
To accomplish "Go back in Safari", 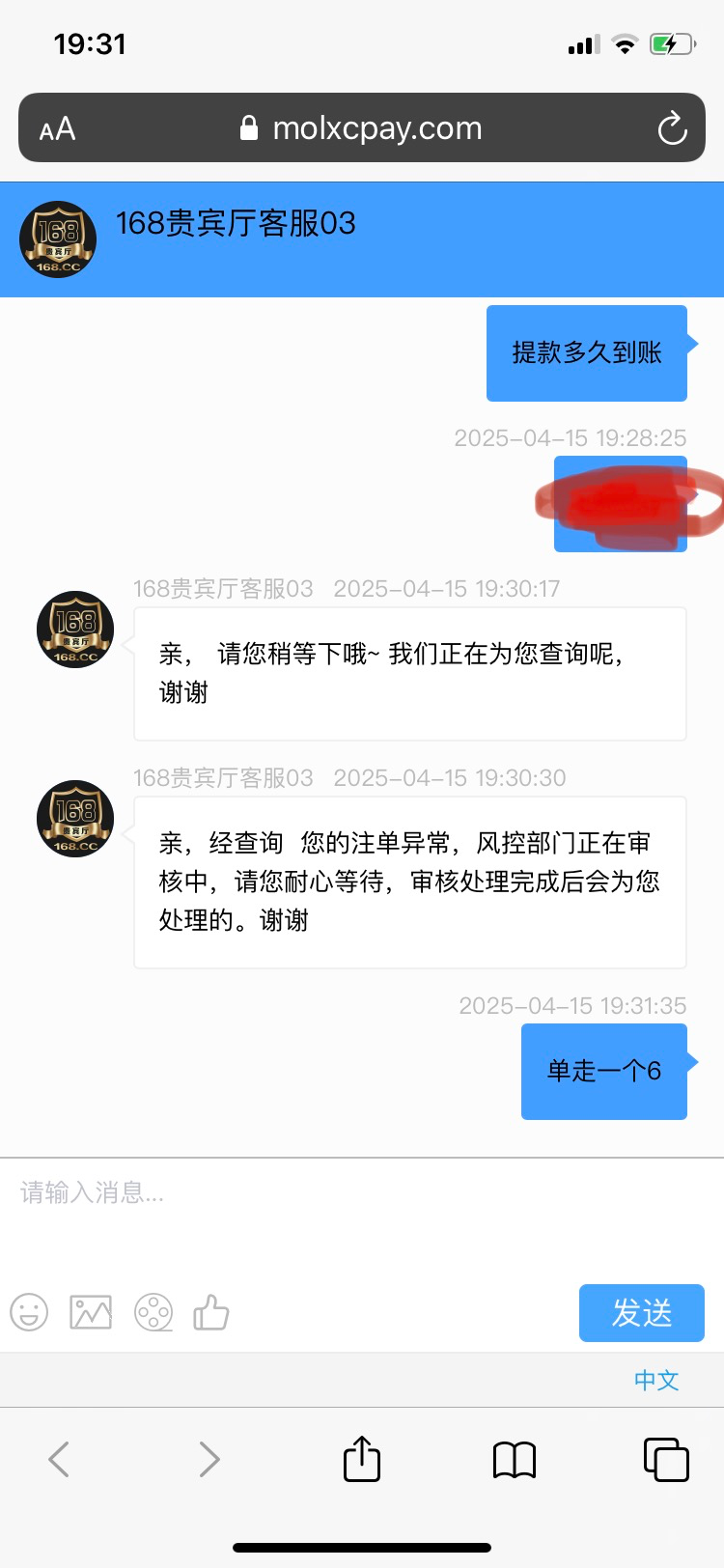I will [x=59, y=1459].
